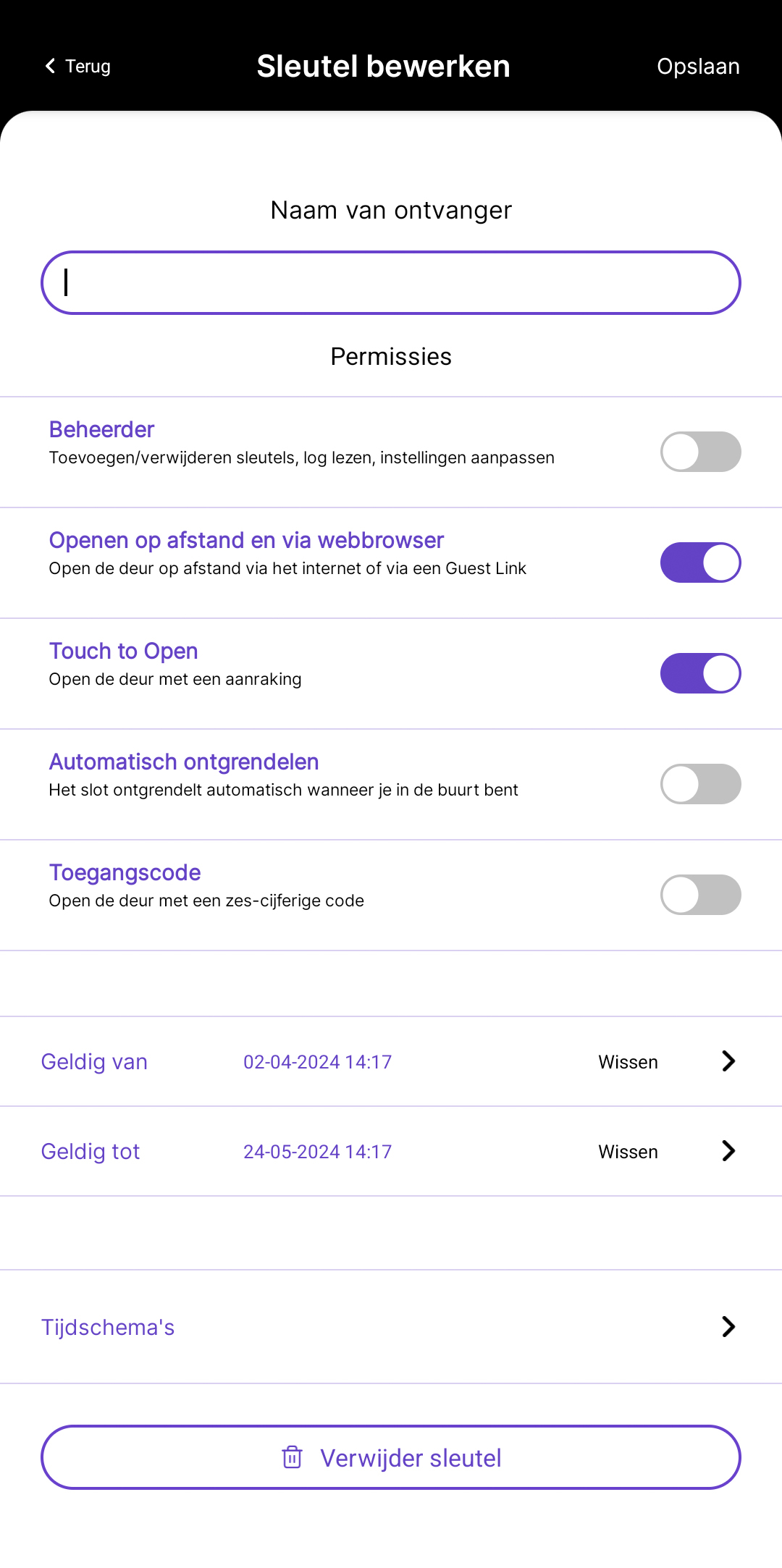Tap Wissen next to Geldig van

628,1062
